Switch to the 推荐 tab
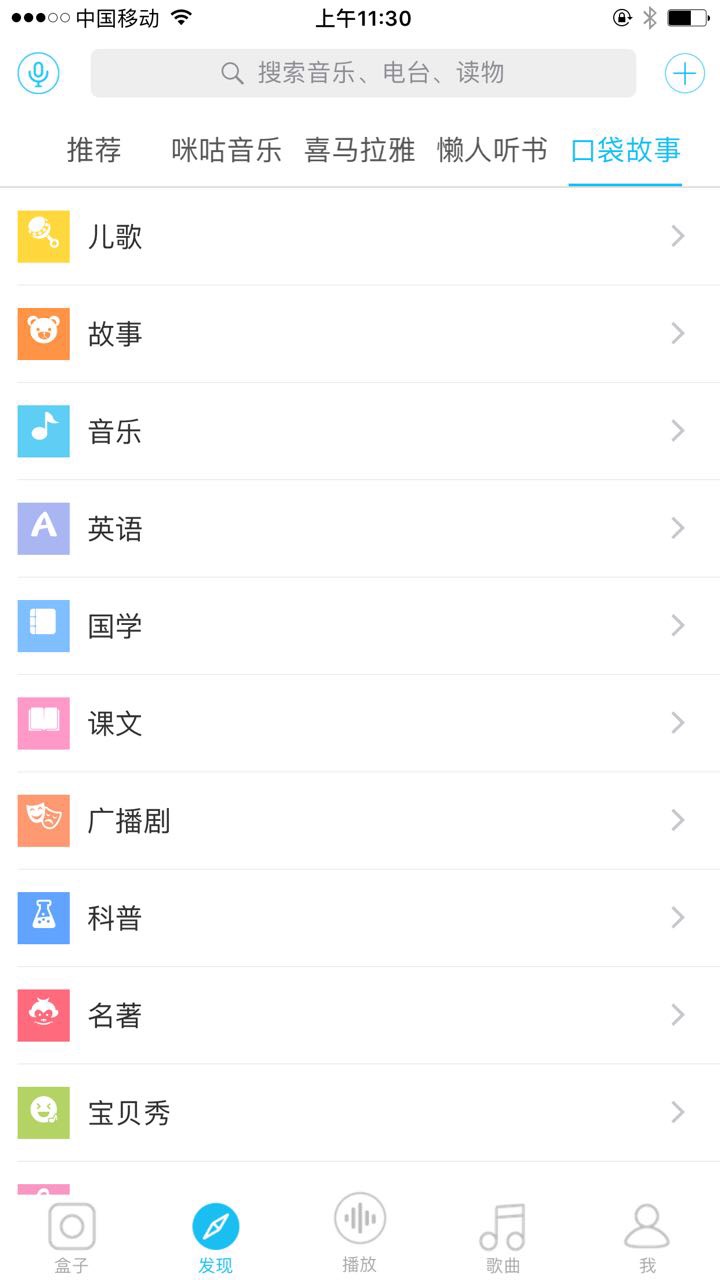The width and height of the screenshot is (720, 1280). [94, 150]
